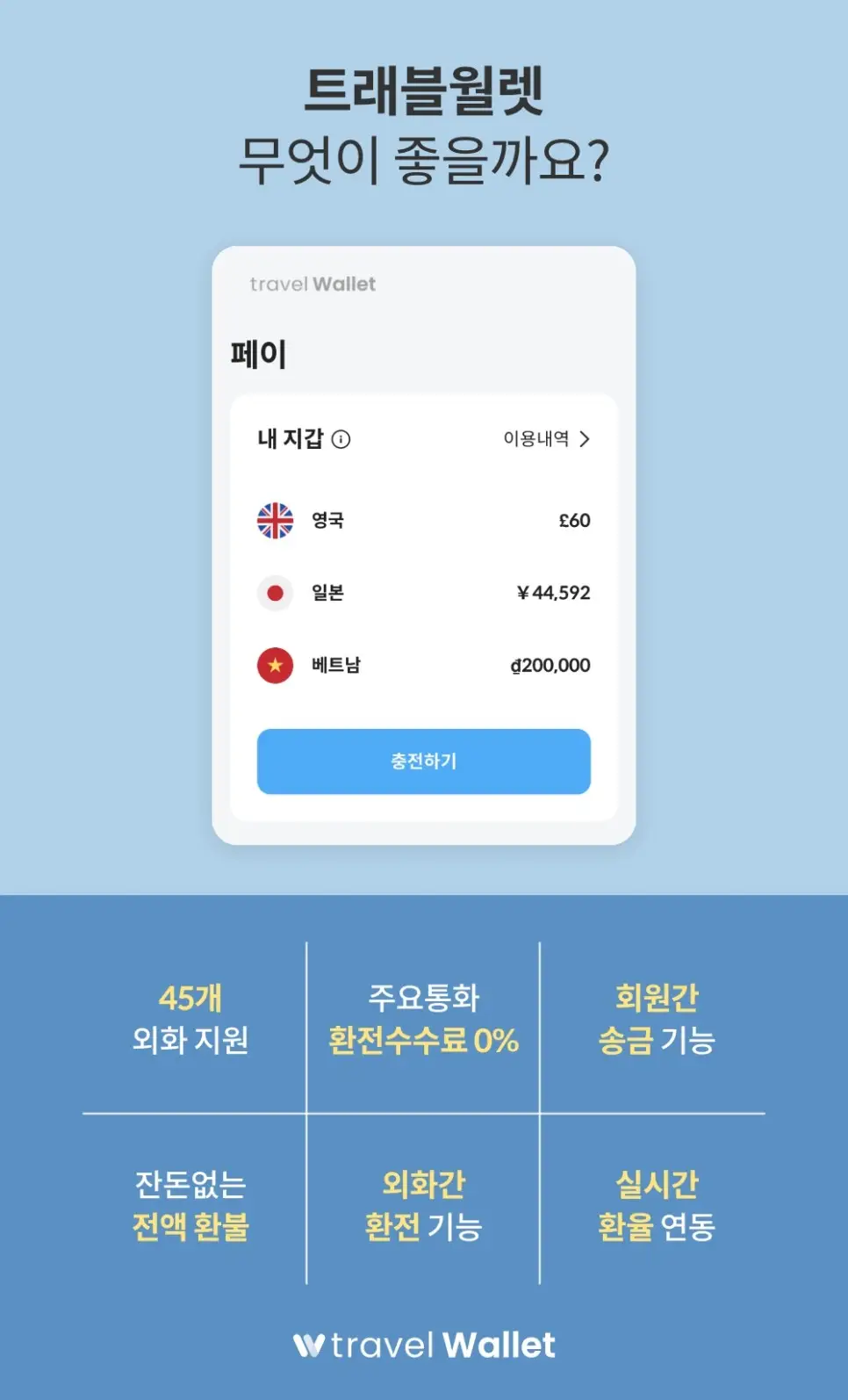Toggle the 영국 currency row
Screen dimensions: 848x1400
[x=421, y=520]
